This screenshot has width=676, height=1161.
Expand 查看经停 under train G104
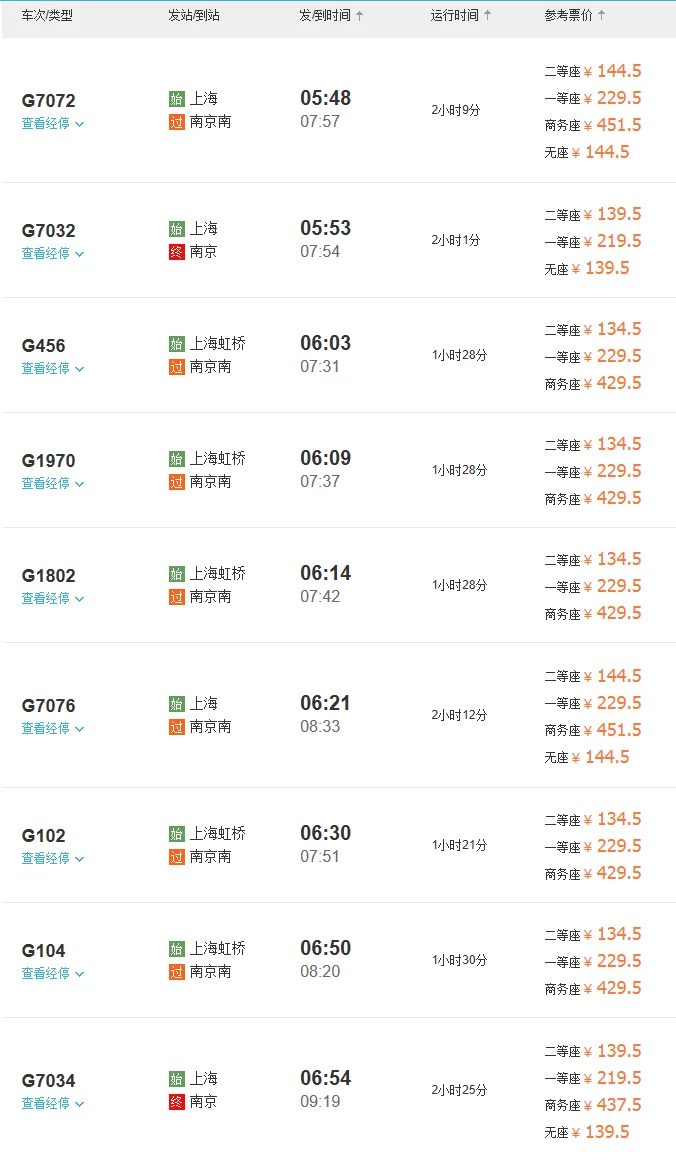[x=53, y=974]
